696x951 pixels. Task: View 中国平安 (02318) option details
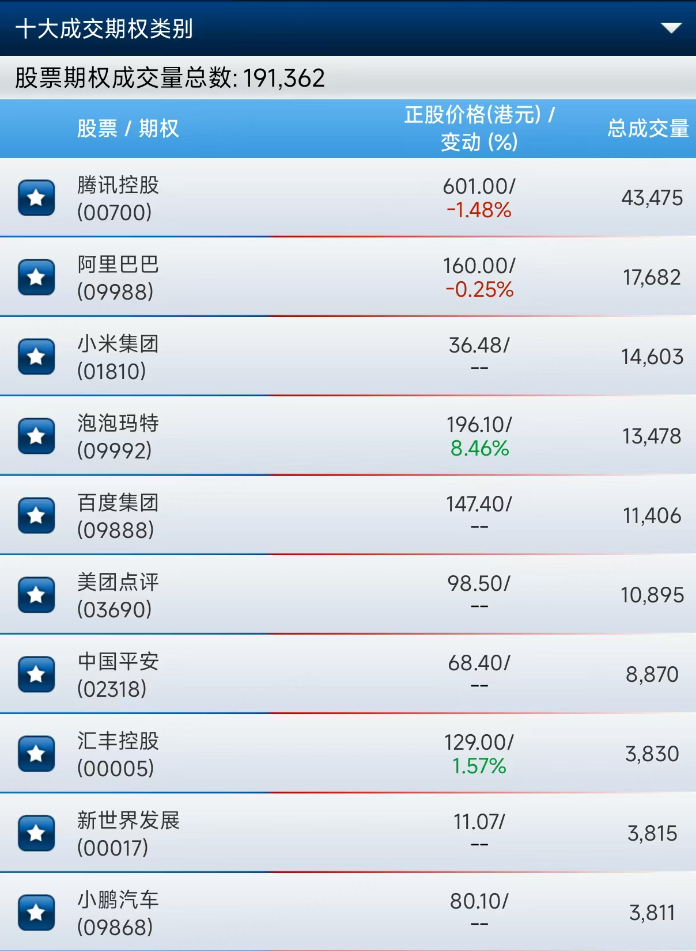[119, 674]
